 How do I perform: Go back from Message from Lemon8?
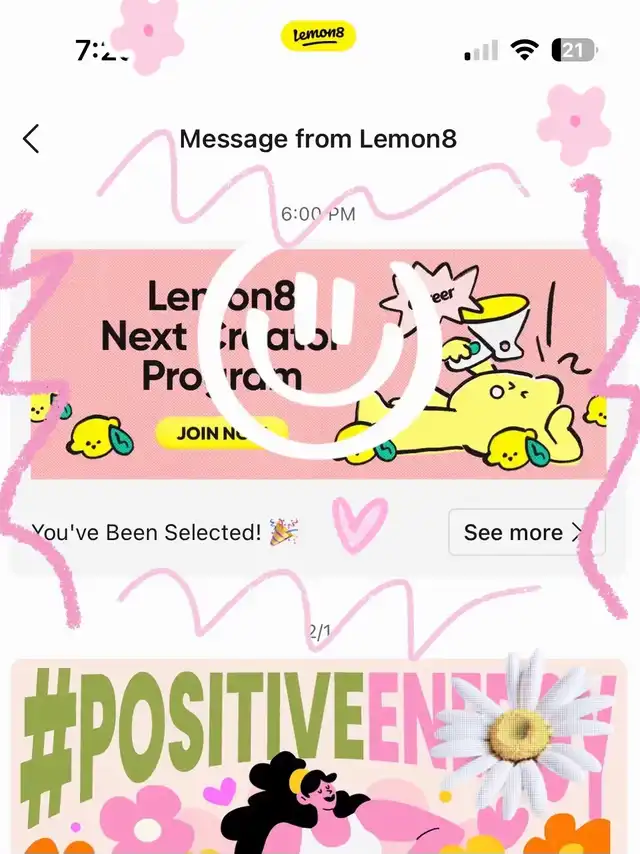pyautogui.click(x=32, y=139)
